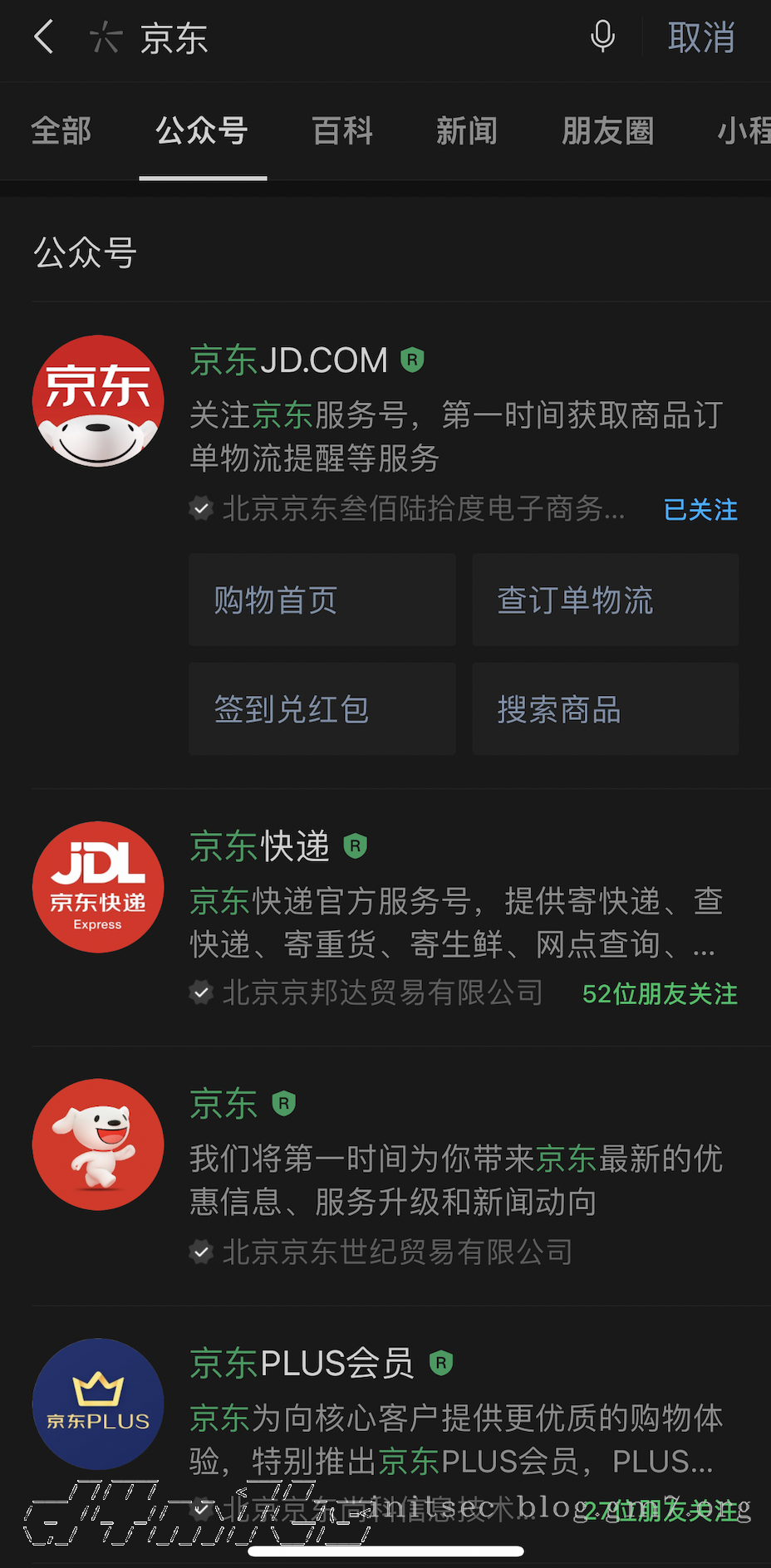Open the 搜索商品 shortcut
The width and height of the screenshot is (771, 1568).
605,709
